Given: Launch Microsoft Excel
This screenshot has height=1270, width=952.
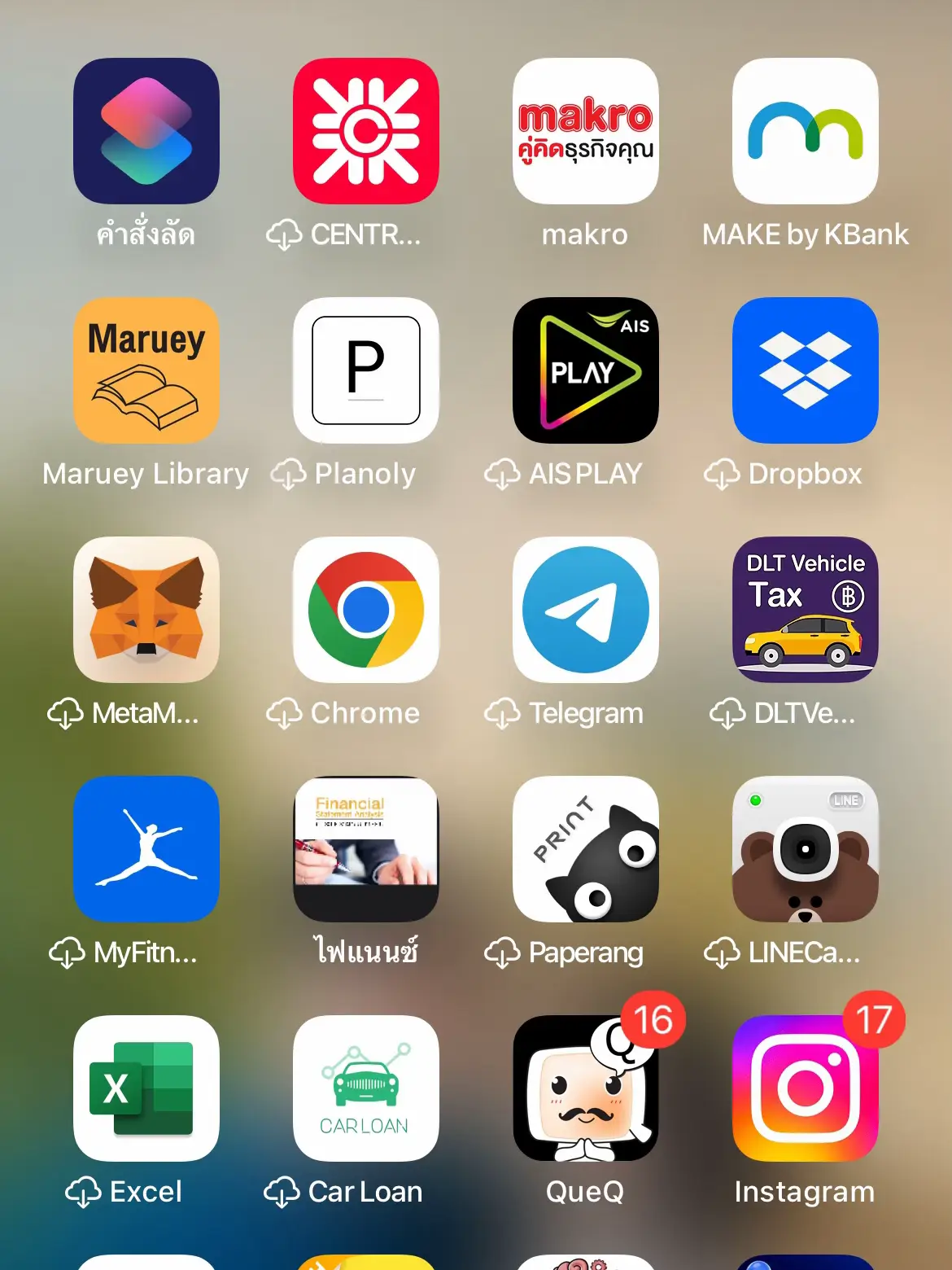Looking at the screenshot, I should tap(146, 1088).
